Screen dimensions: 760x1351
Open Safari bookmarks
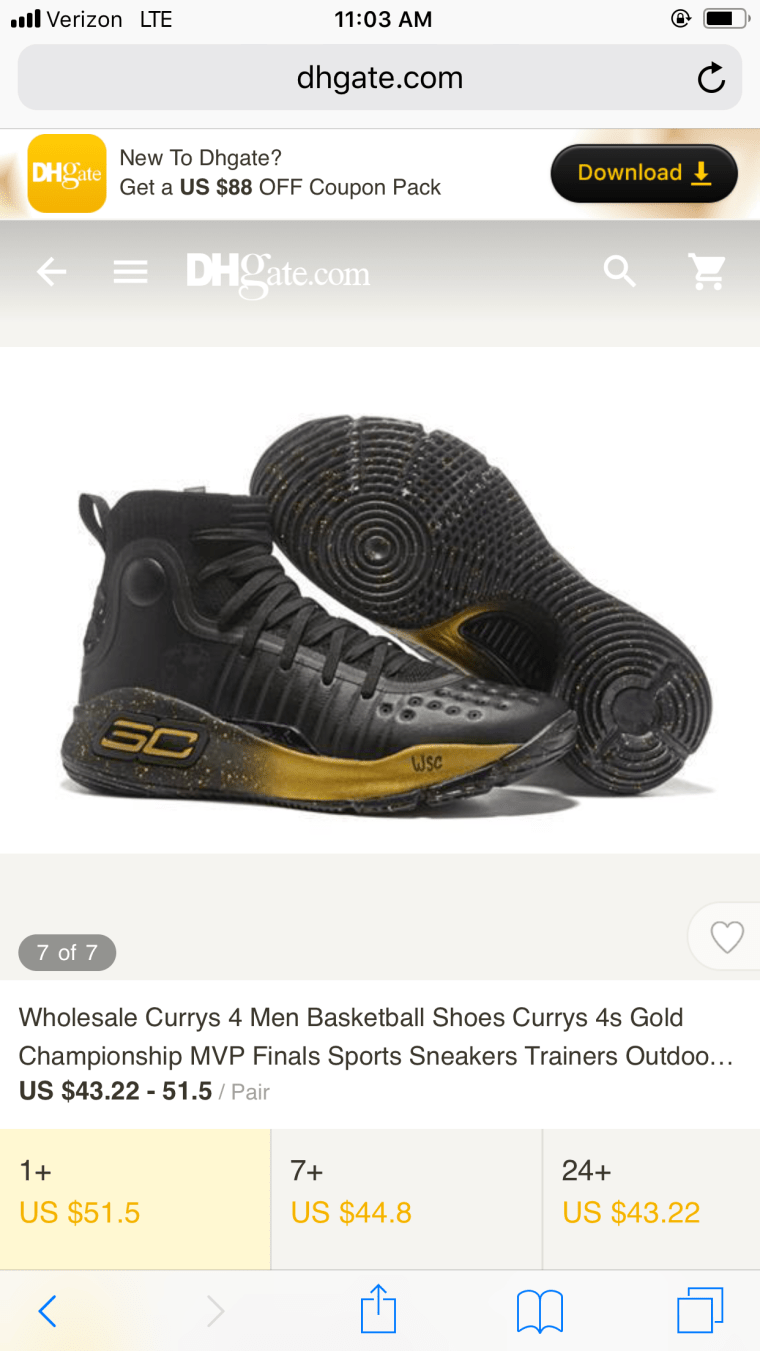click(x=540, y=1310)
